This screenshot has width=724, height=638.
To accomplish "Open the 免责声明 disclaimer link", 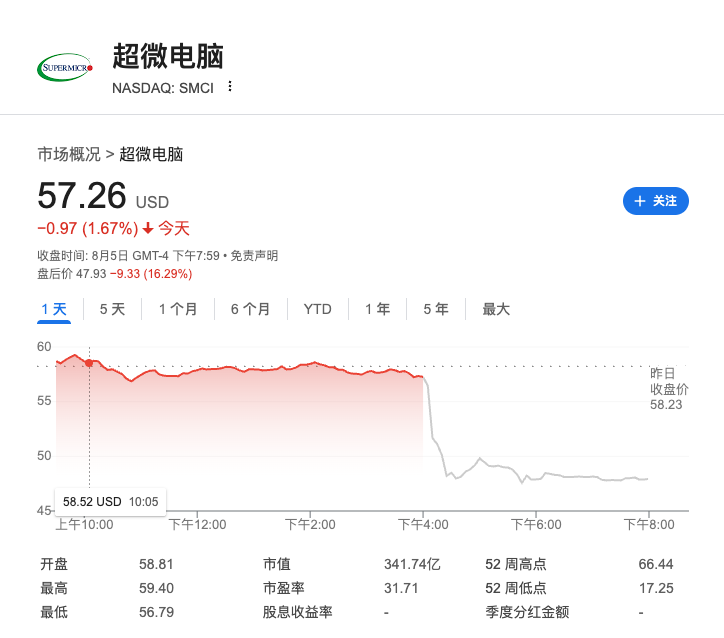I will pyautogui.click(x=254, y=256).
